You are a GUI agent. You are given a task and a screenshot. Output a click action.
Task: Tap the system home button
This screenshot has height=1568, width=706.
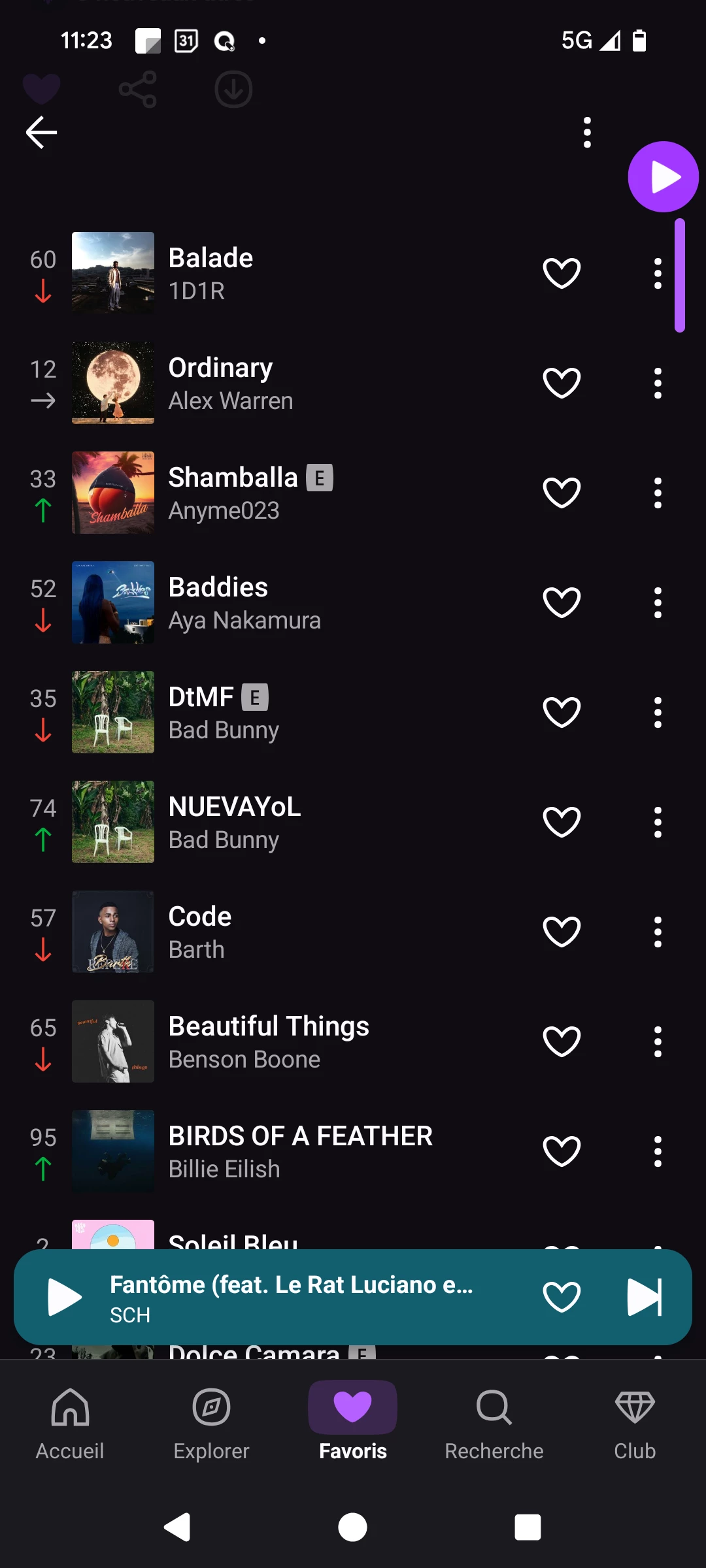(x=352, y=1527)
